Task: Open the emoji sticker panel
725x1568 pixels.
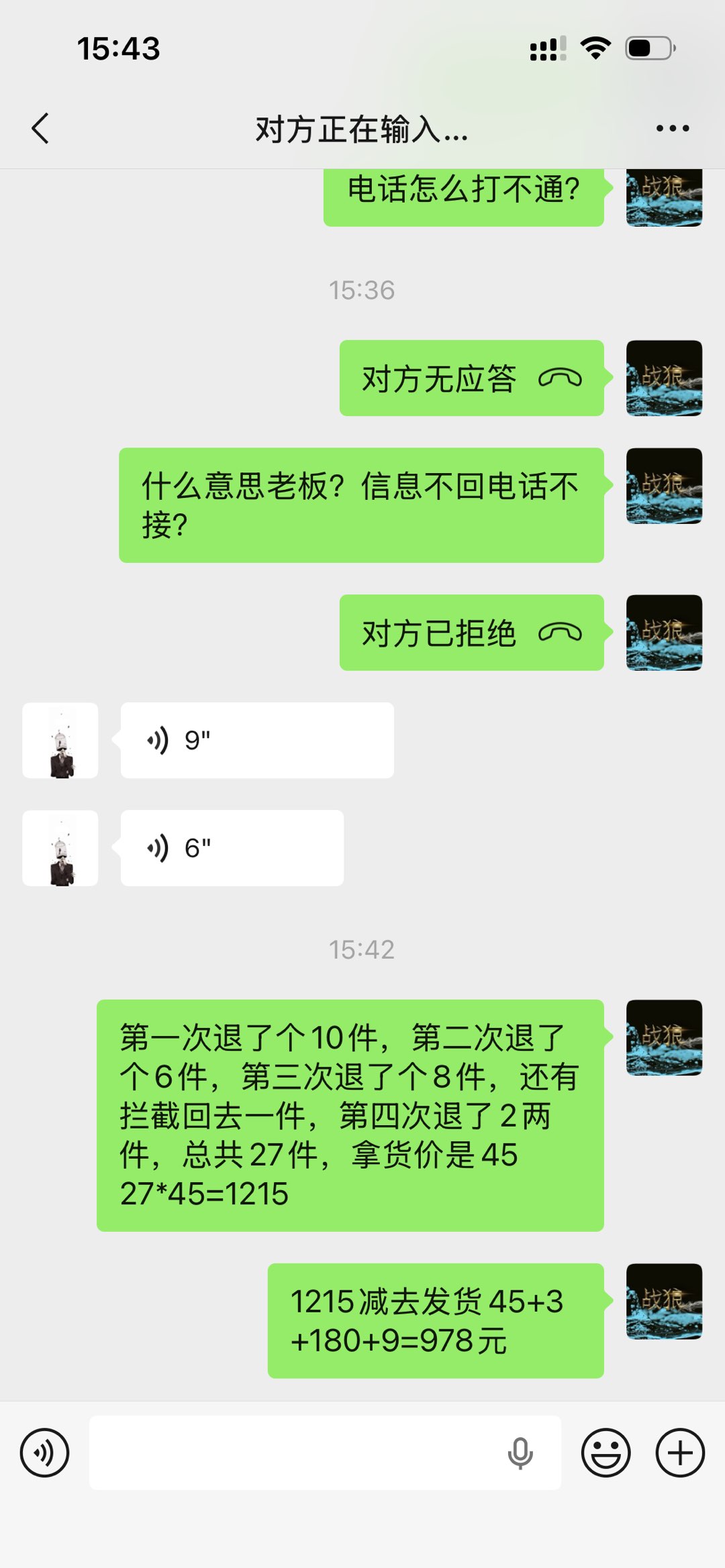Action: pyautogui.click(x=606, y=1453)
